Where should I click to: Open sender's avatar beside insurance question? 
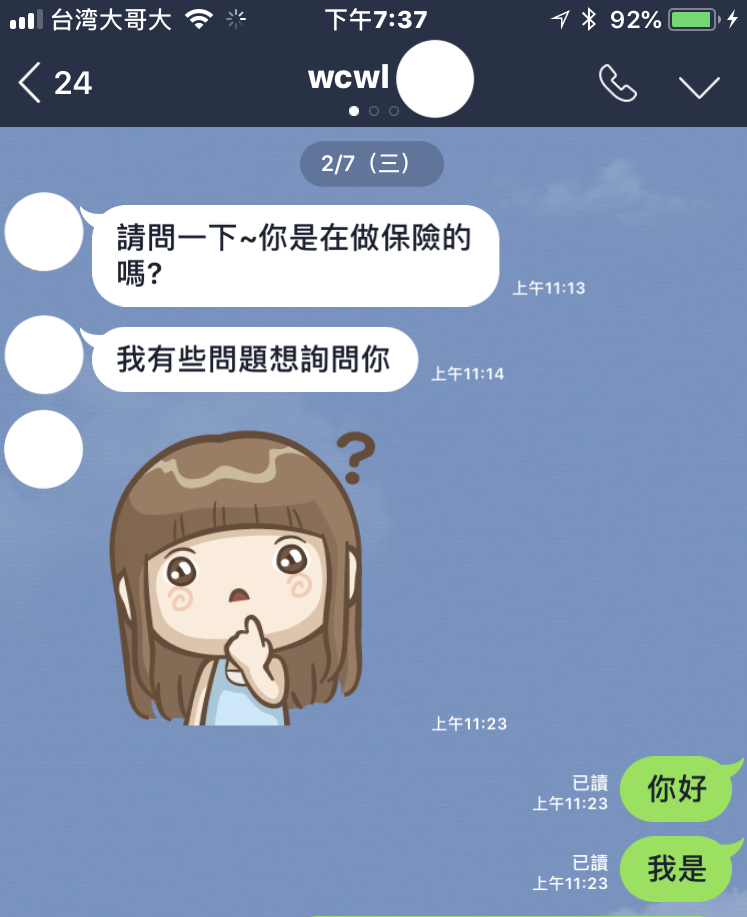coord(44,232)
